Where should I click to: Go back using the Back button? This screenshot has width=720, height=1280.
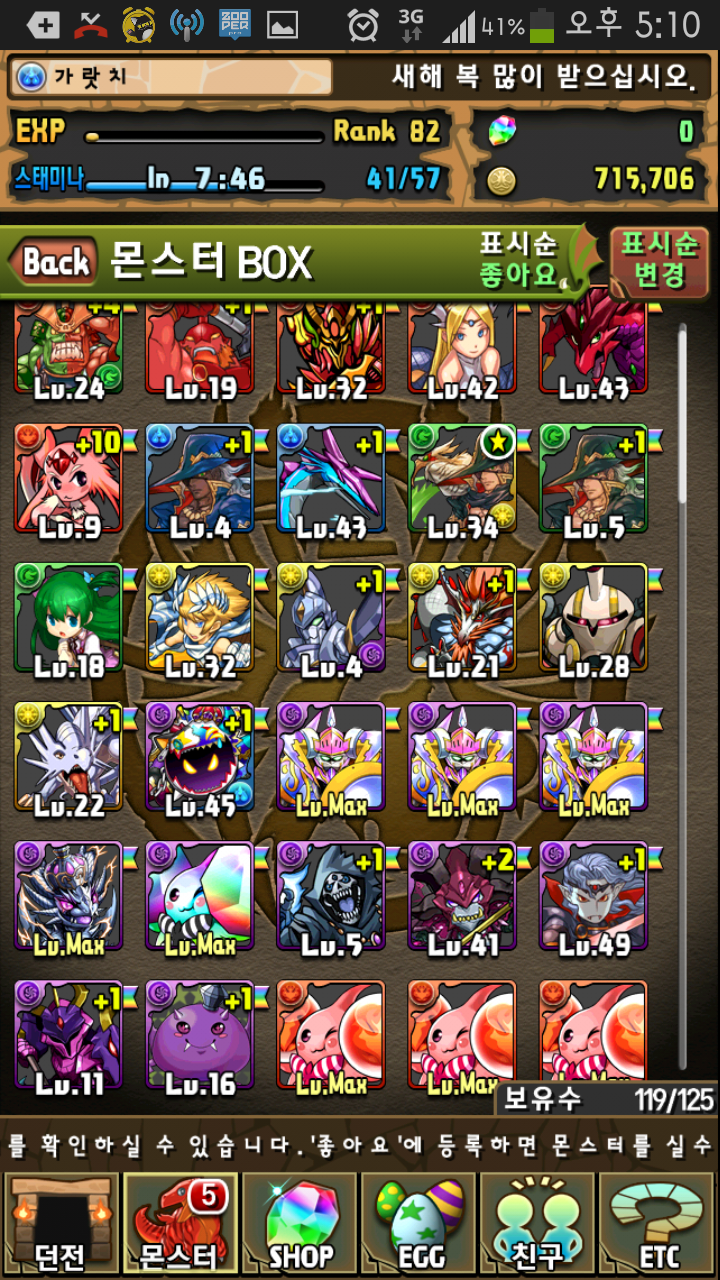coord(55,263)
